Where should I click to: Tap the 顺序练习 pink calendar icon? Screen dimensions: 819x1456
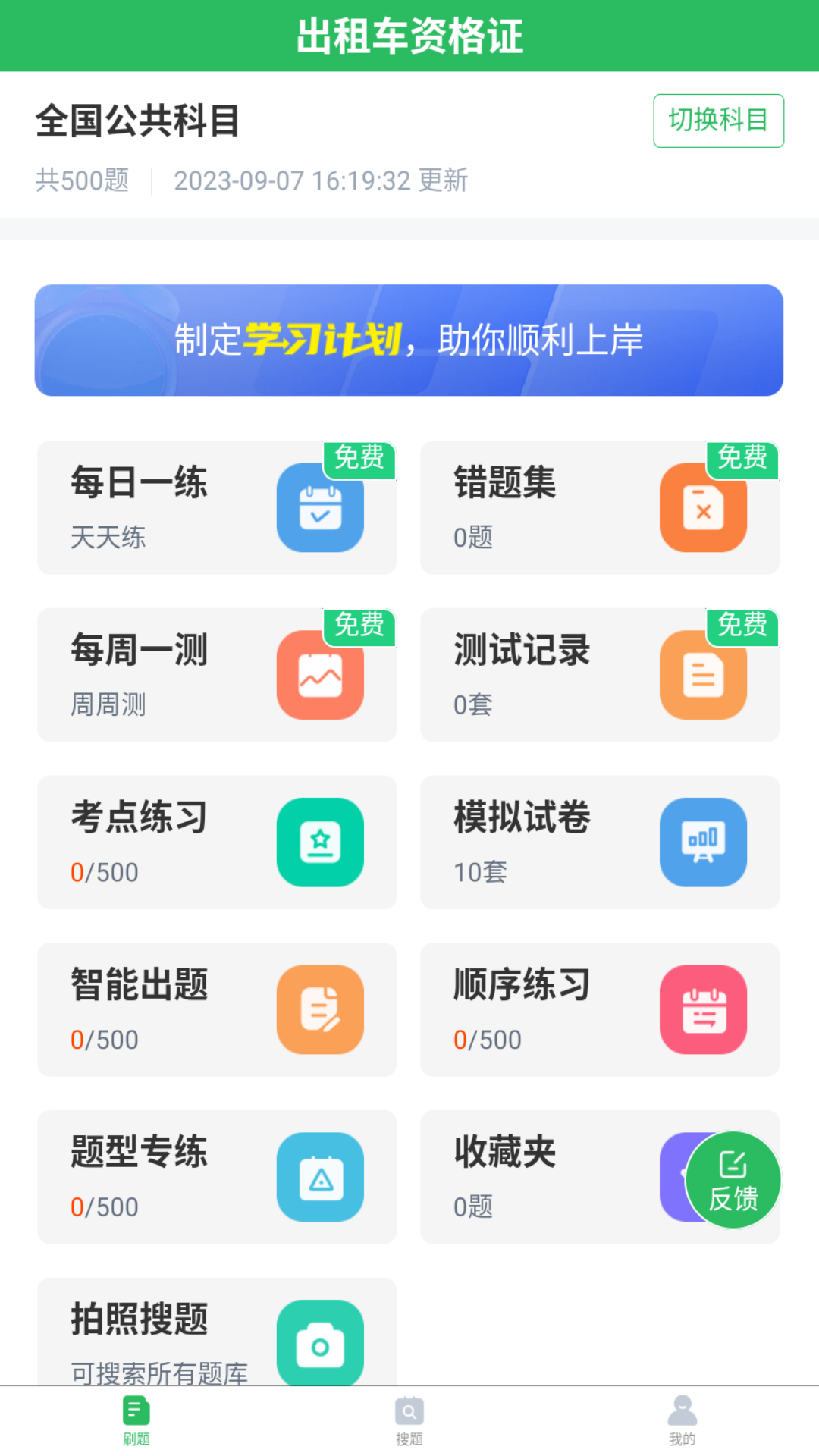pos(703,1010)
